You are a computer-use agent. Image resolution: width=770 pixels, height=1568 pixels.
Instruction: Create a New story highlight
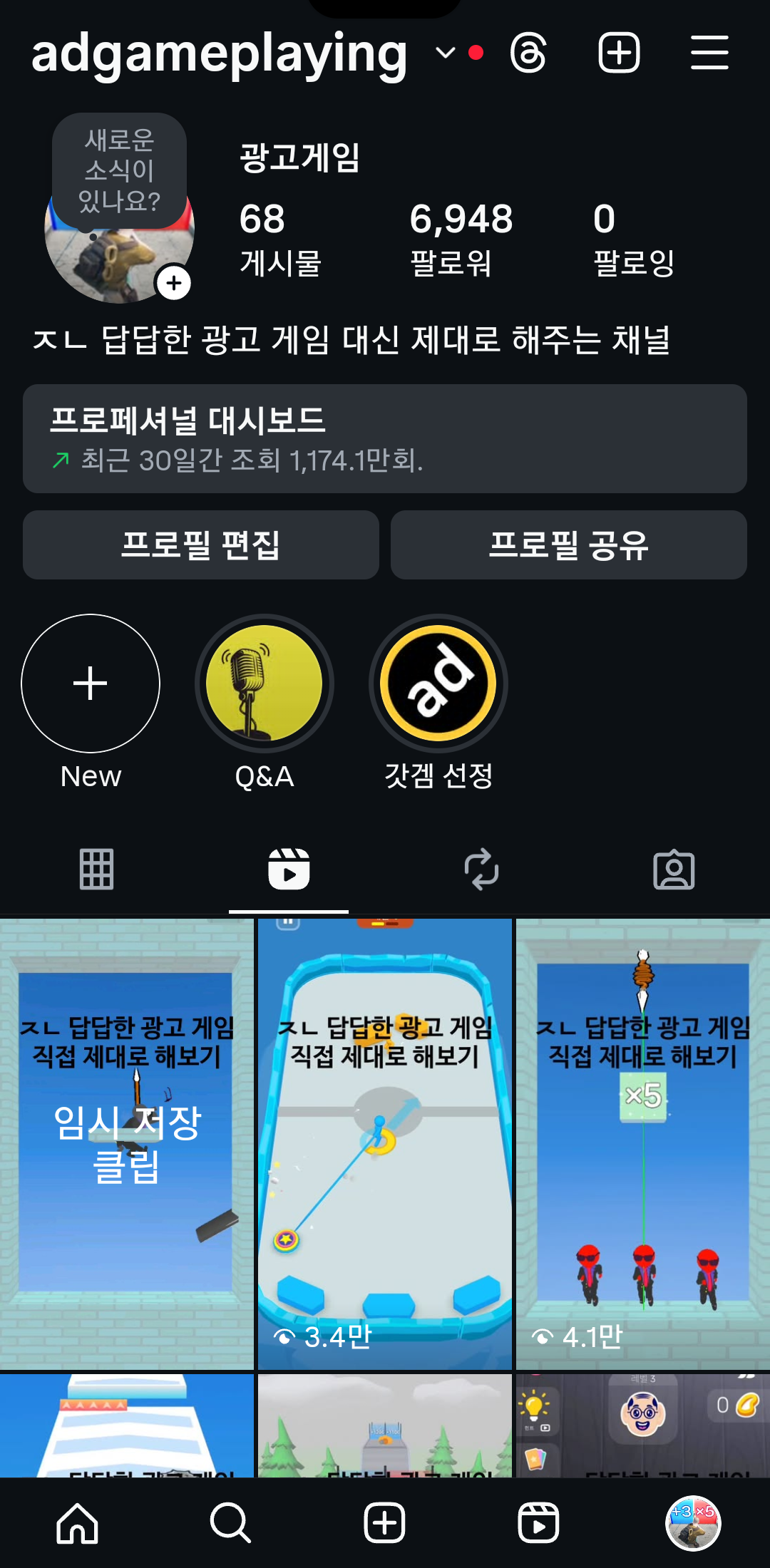pos(91,684)
